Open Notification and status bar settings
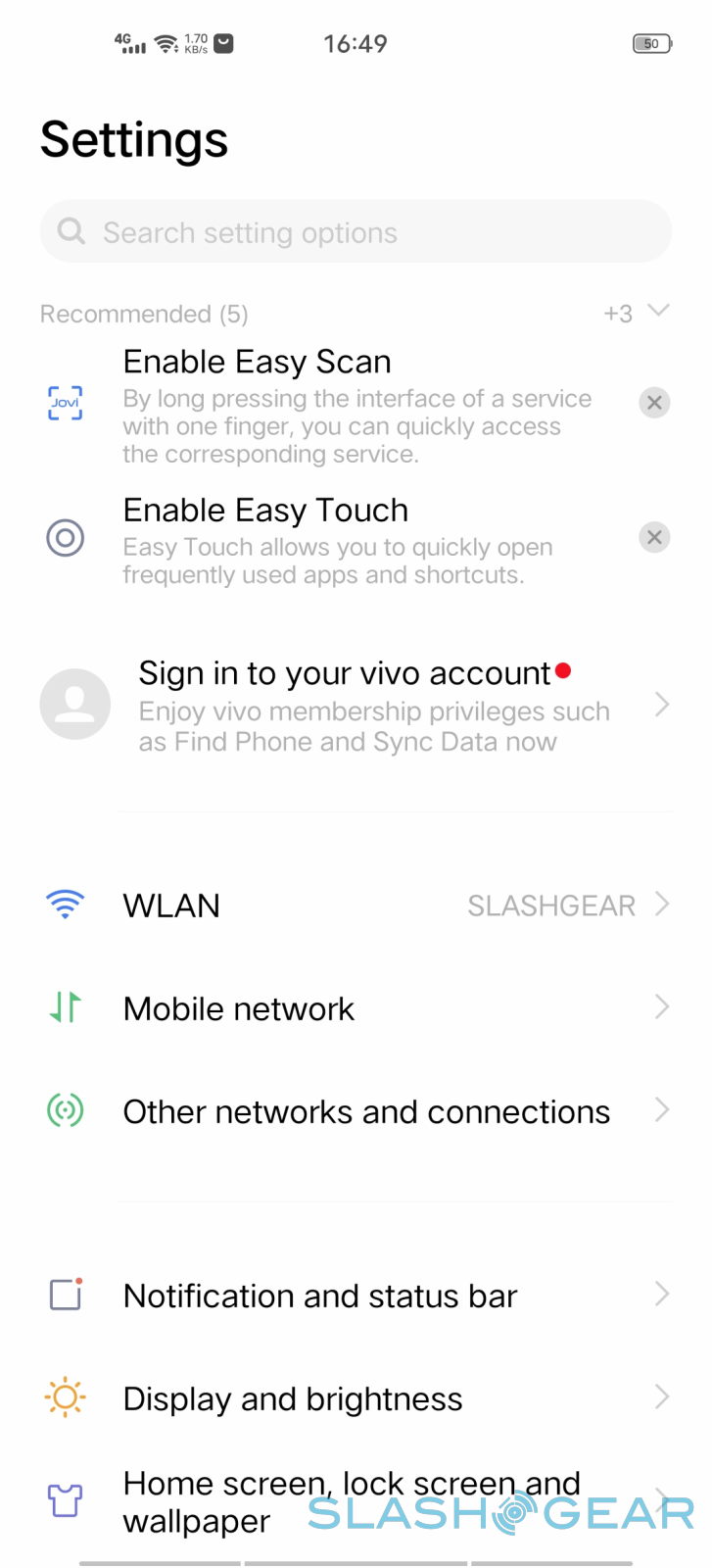The image size is (712, 1568). pyautogui.click(x=356, y=1296)
